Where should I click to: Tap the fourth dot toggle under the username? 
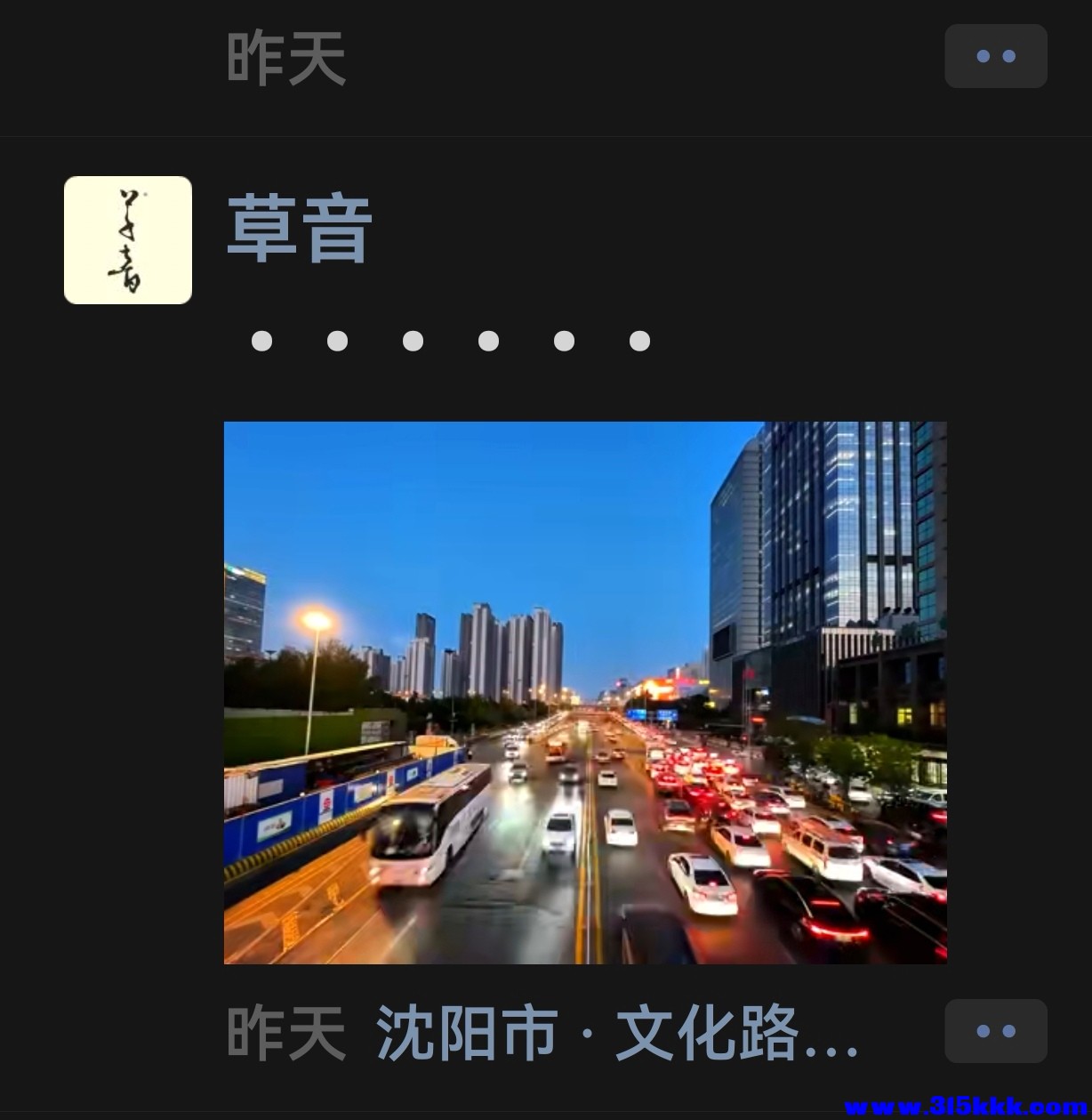488,341
